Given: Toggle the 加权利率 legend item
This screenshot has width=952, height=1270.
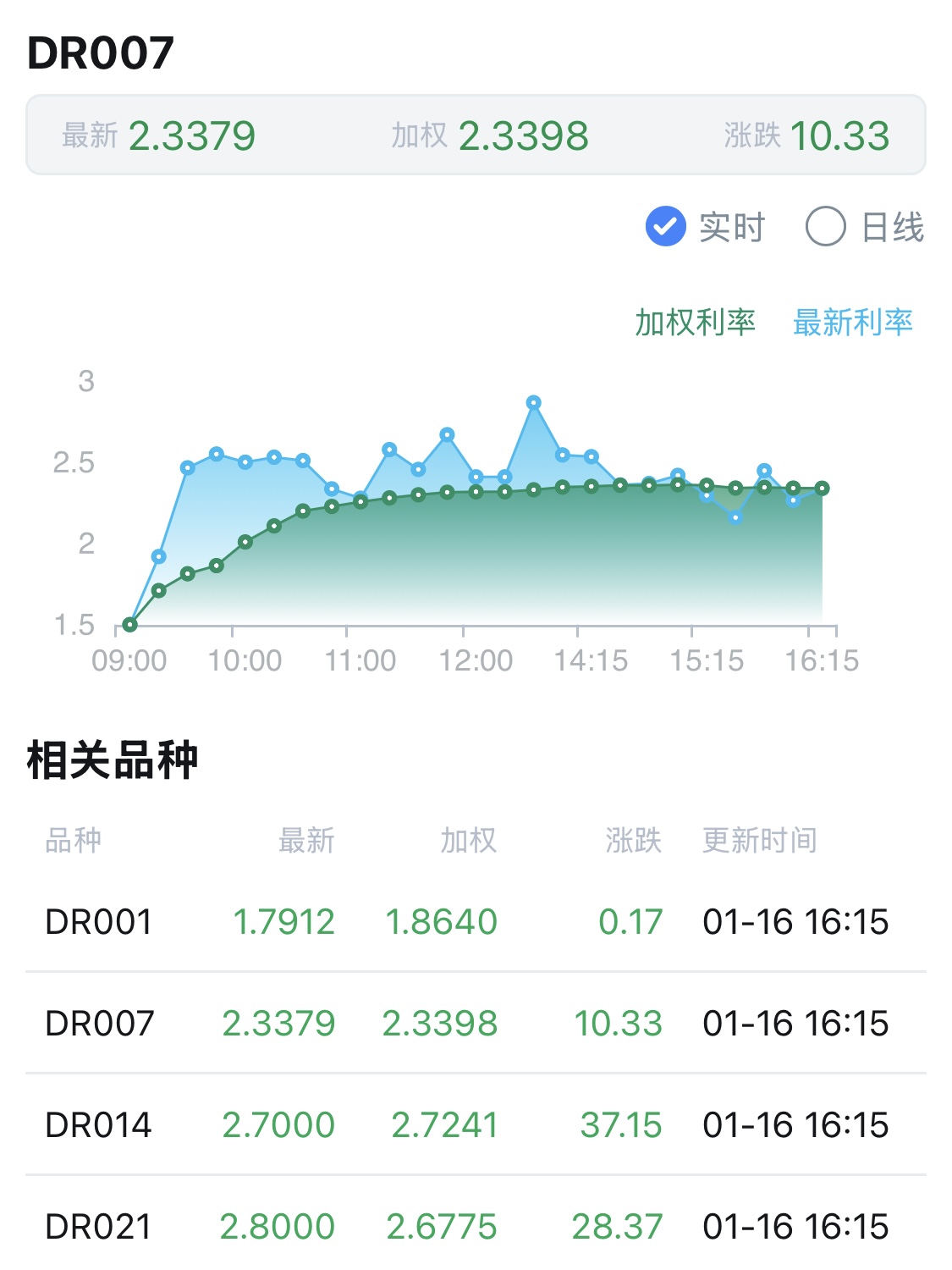Looking at the screenshot, I should [x=696, y=323].
